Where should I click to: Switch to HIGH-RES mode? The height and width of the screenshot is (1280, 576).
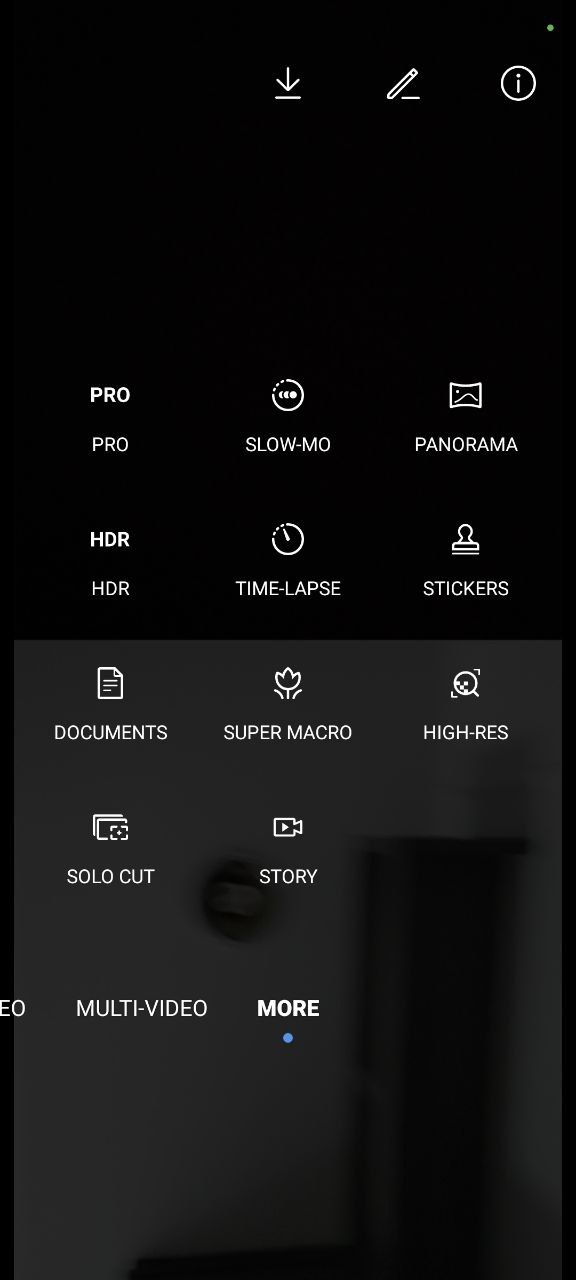tap(466, 706)
